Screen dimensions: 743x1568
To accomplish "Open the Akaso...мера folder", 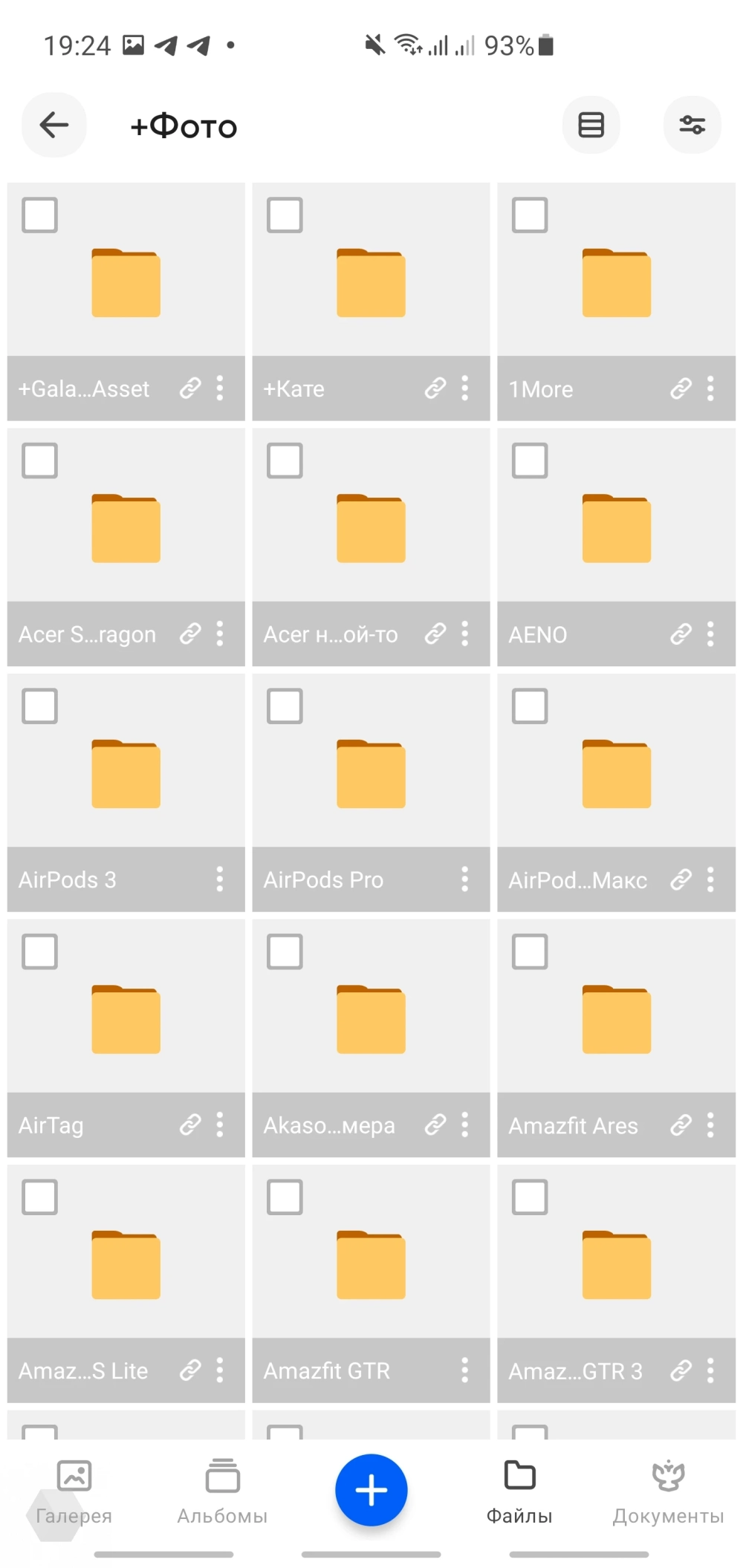I will click(x=371, y=1019).
